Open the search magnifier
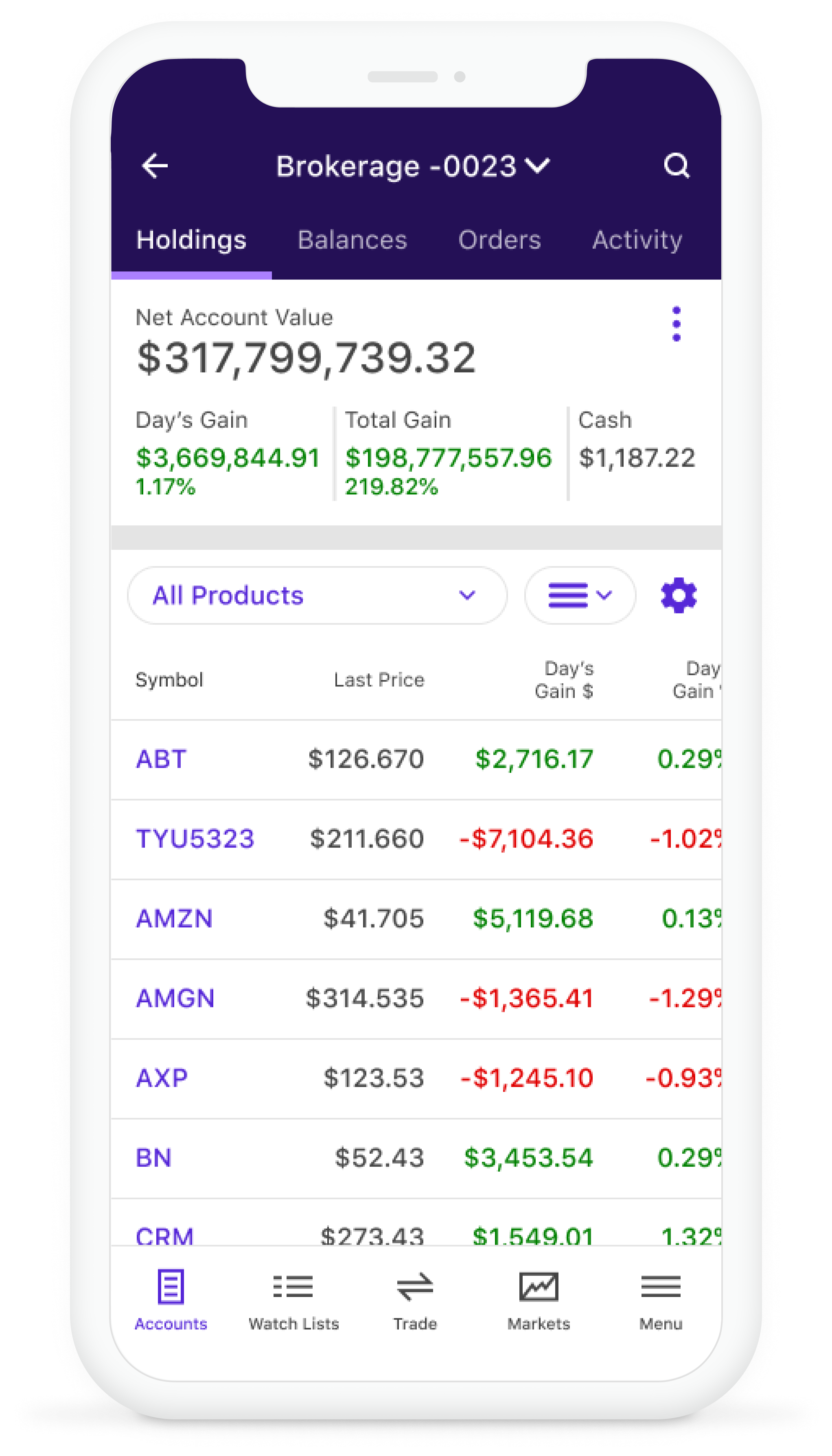 (x=677, y=166)
